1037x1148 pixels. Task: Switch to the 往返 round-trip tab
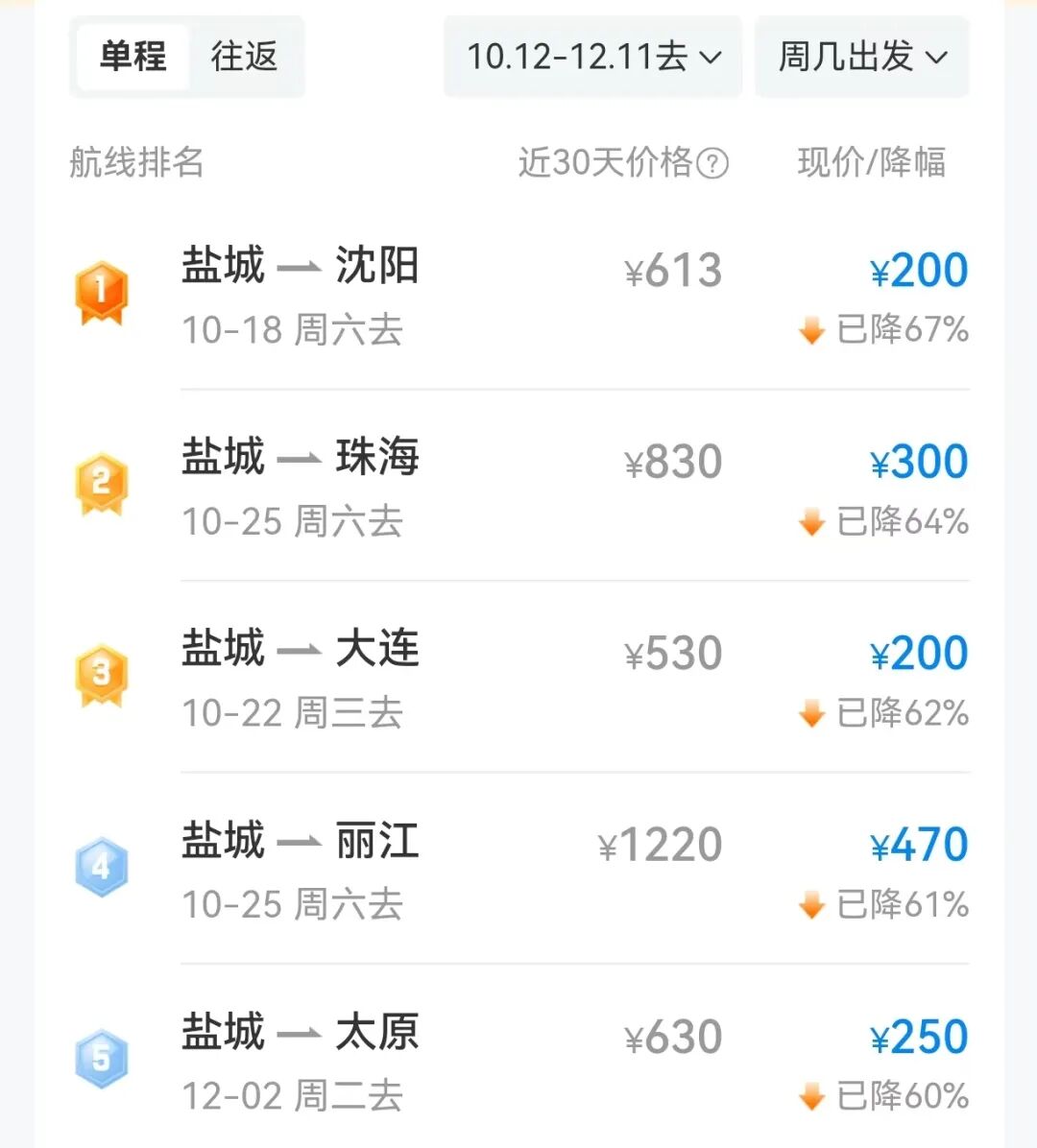coord(244,57)
